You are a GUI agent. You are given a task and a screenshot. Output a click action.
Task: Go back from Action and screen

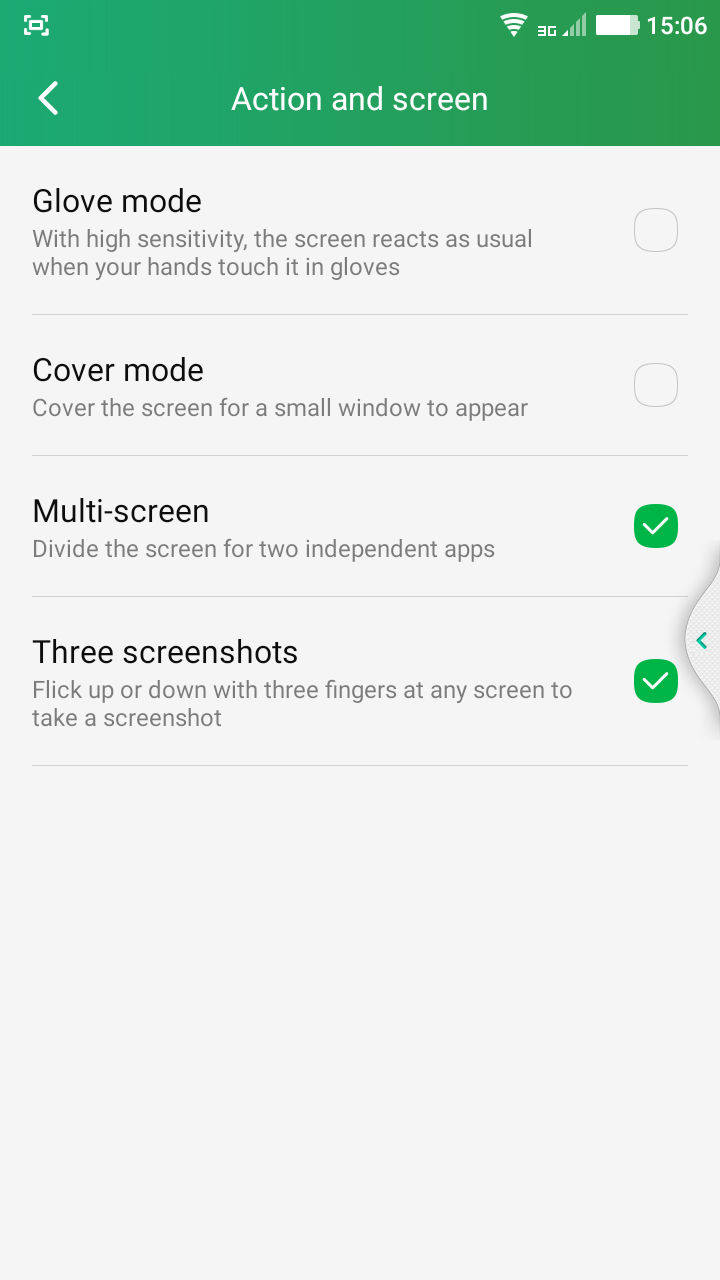[48, 99]
